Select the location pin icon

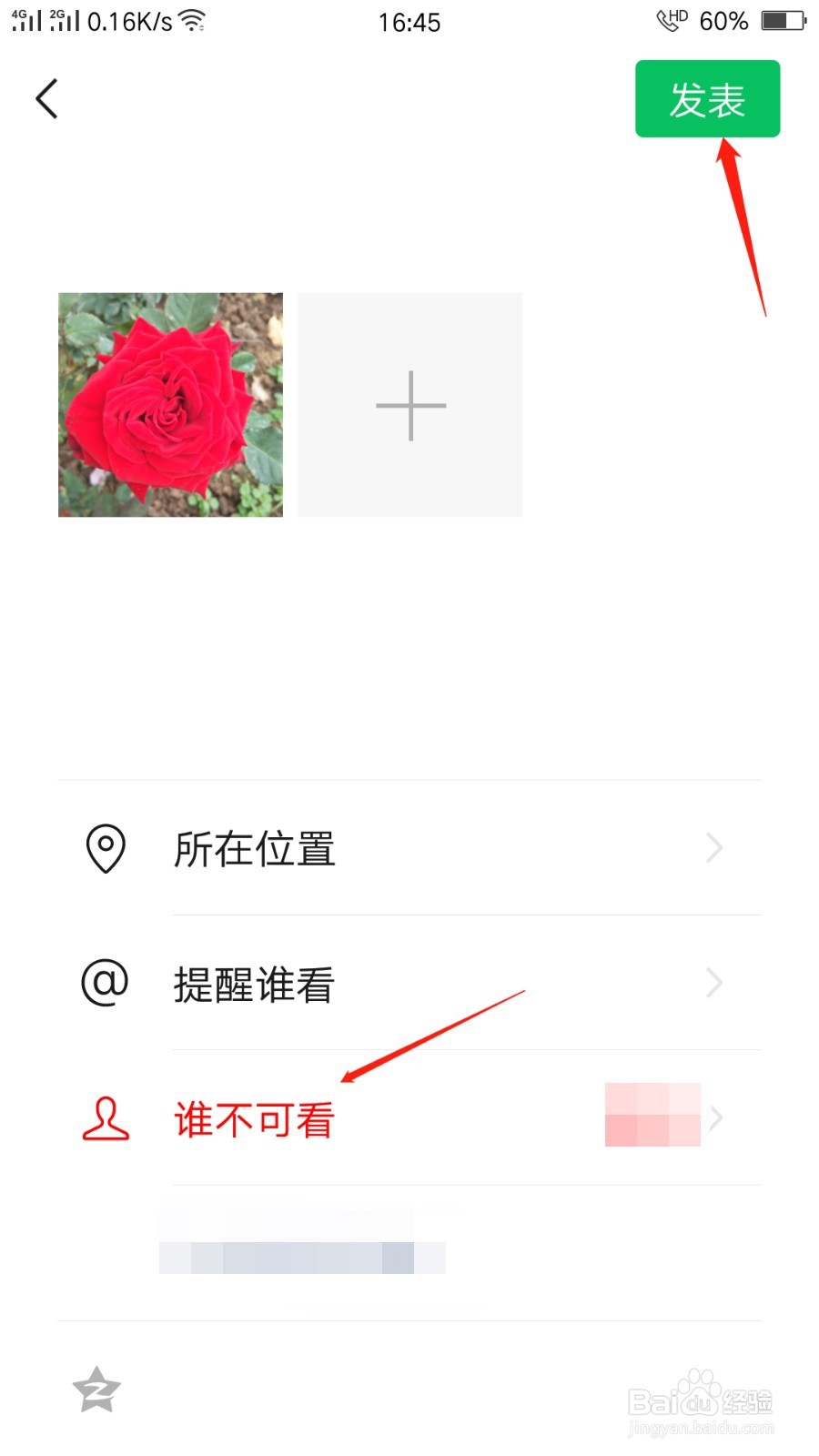105,847
